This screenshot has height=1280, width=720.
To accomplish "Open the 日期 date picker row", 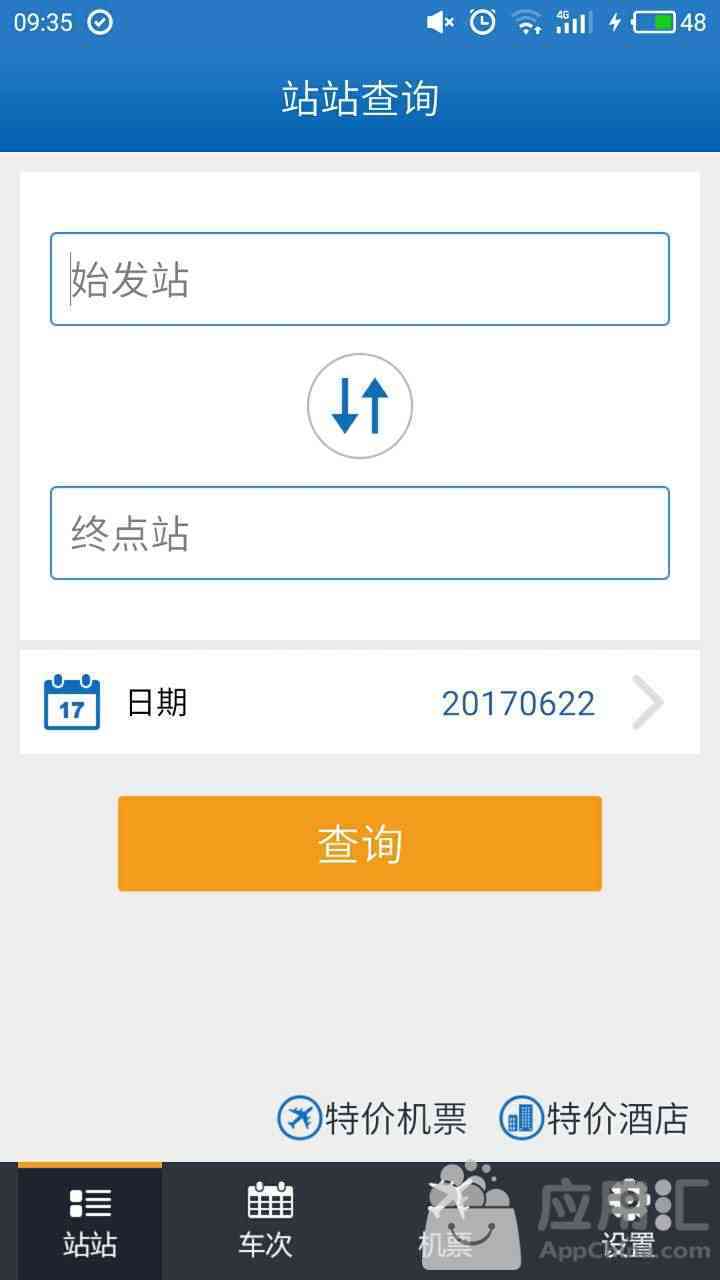I will point(360,702).
